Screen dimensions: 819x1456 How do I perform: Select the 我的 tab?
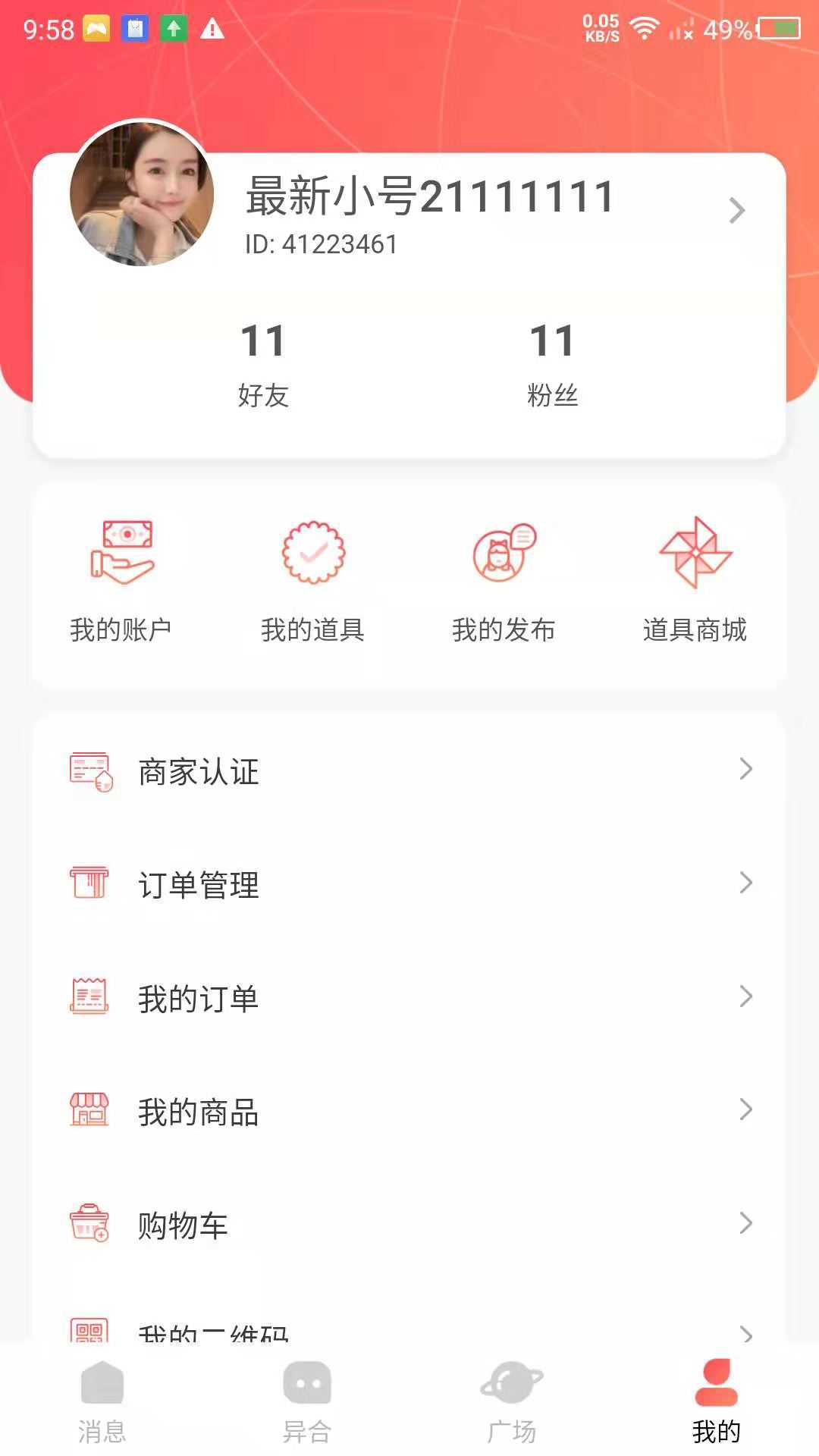click(716, 1401)
